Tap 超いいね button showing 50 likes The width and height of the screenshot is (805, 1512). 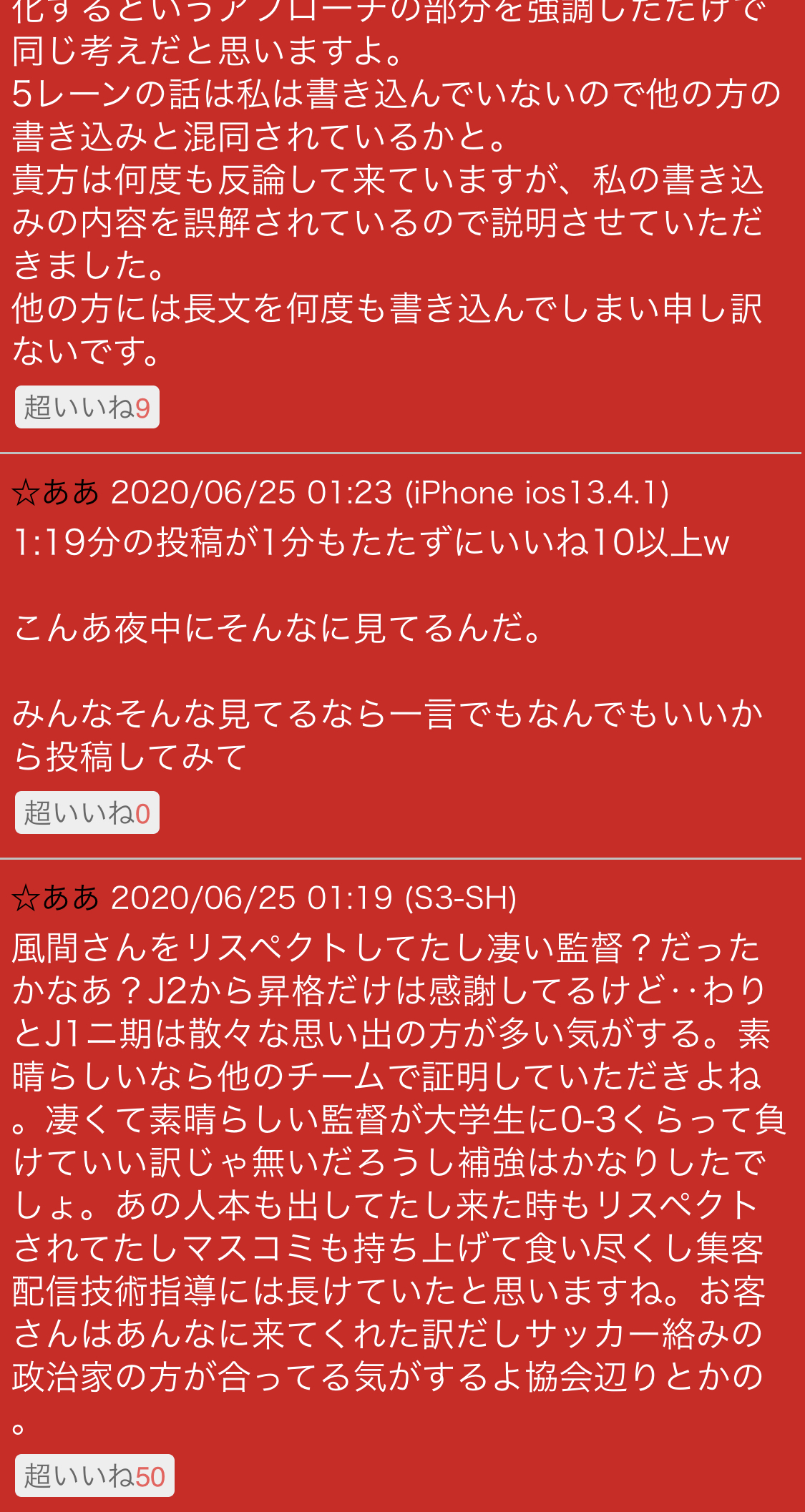(x=94, y=1476)
